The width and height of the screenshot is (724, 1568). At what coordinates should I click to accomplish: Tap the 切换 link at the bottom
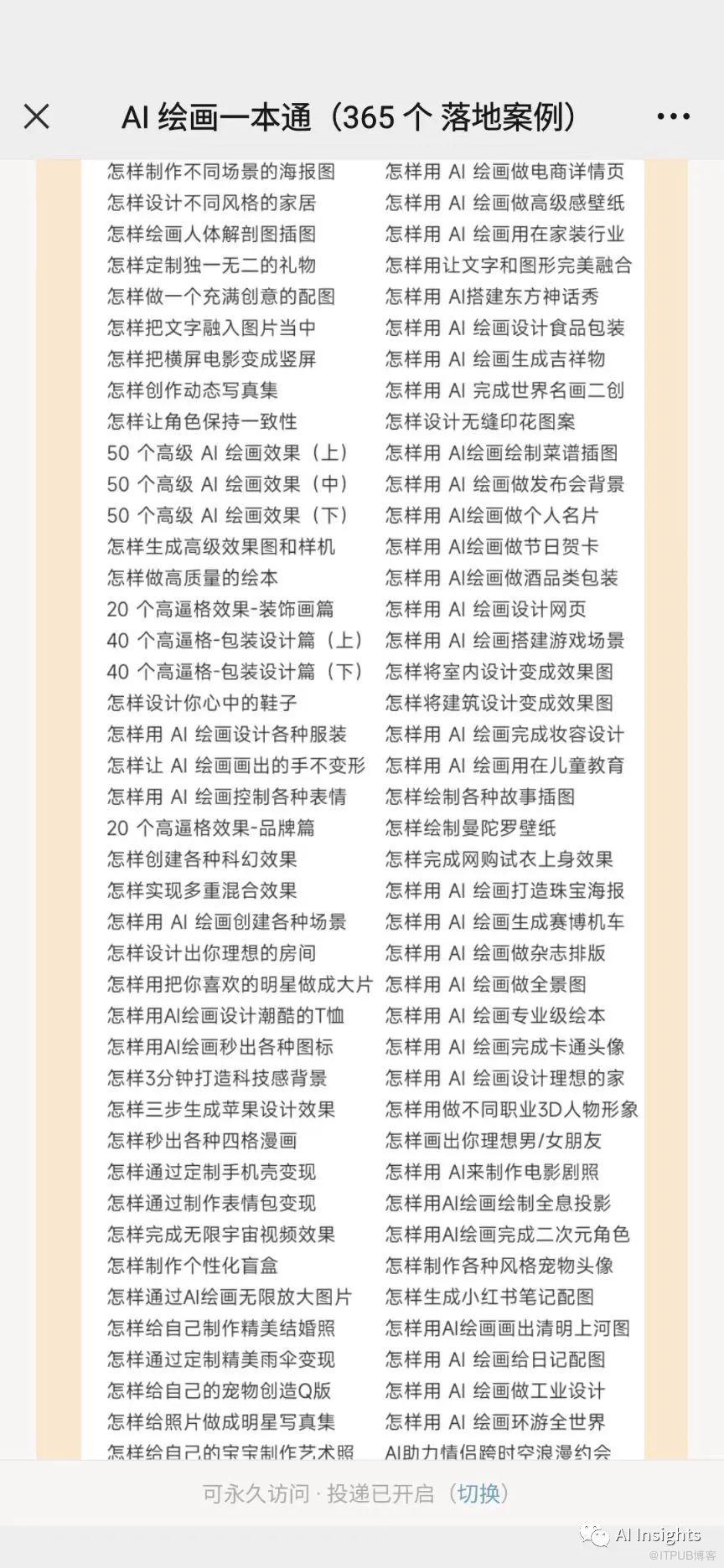(478, 1493)
